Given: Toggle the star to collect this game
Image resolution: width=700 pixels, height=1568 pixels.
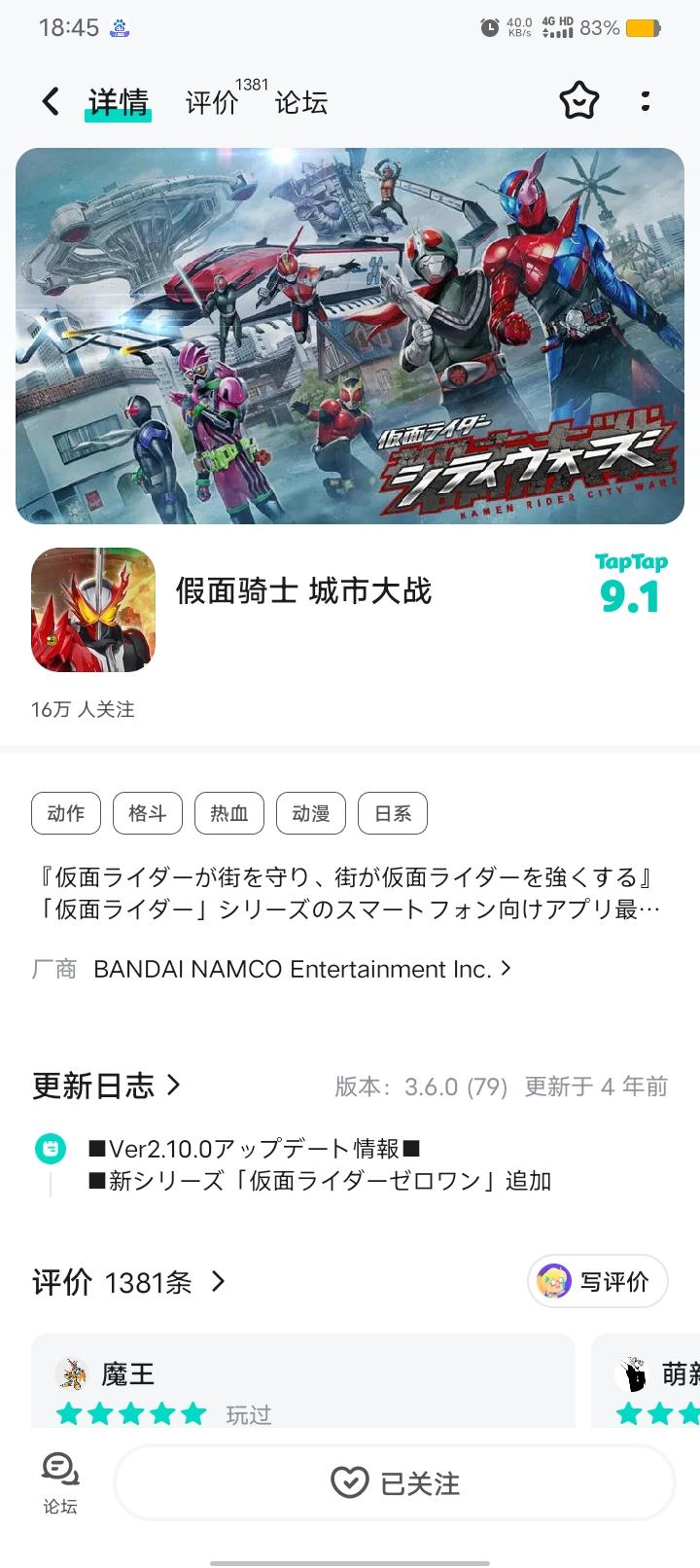Looking at the screenshot, I should [x=578, y=101].
